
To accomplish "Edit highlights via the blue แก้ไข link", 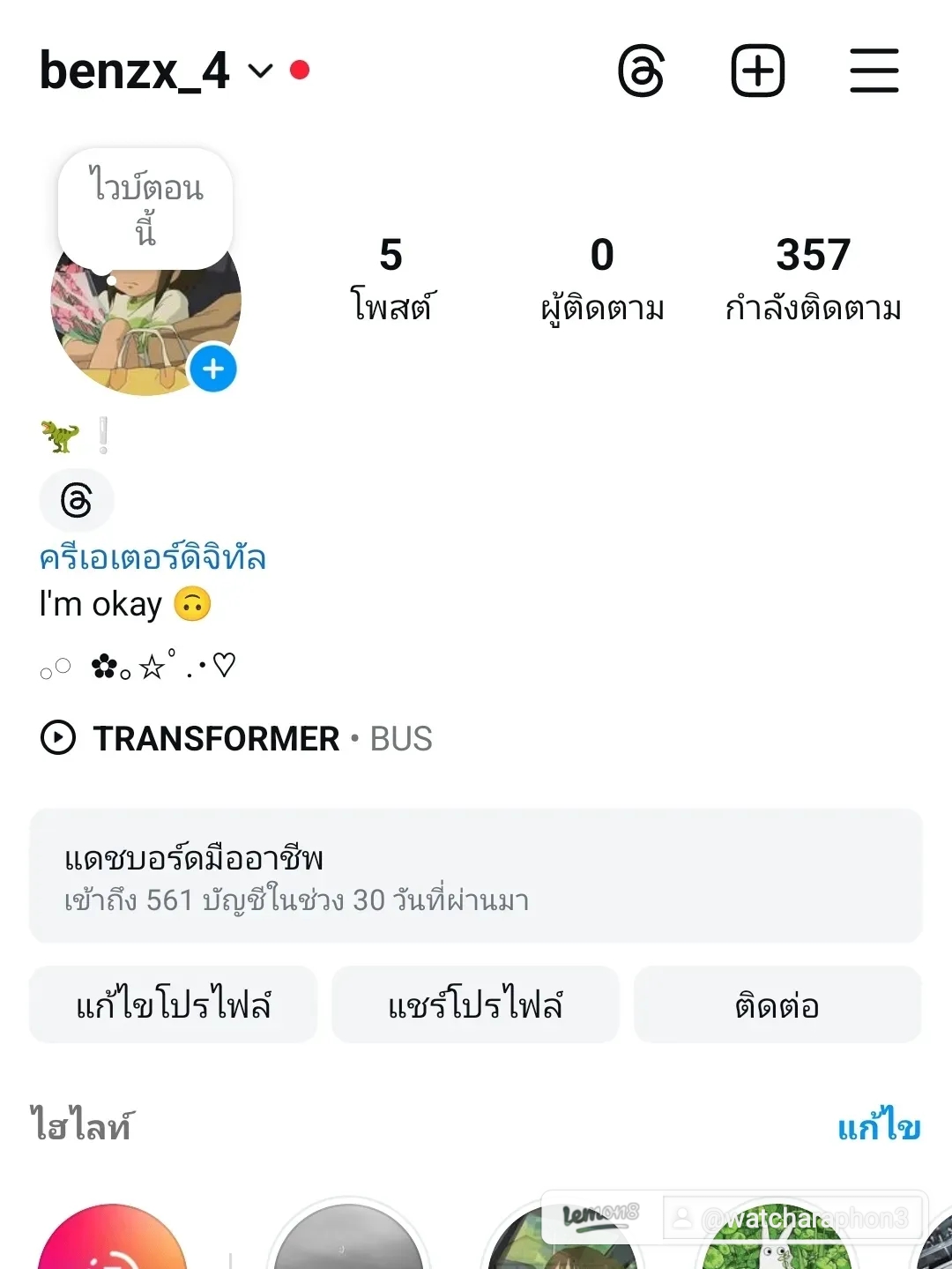I will coord(878,1127).
